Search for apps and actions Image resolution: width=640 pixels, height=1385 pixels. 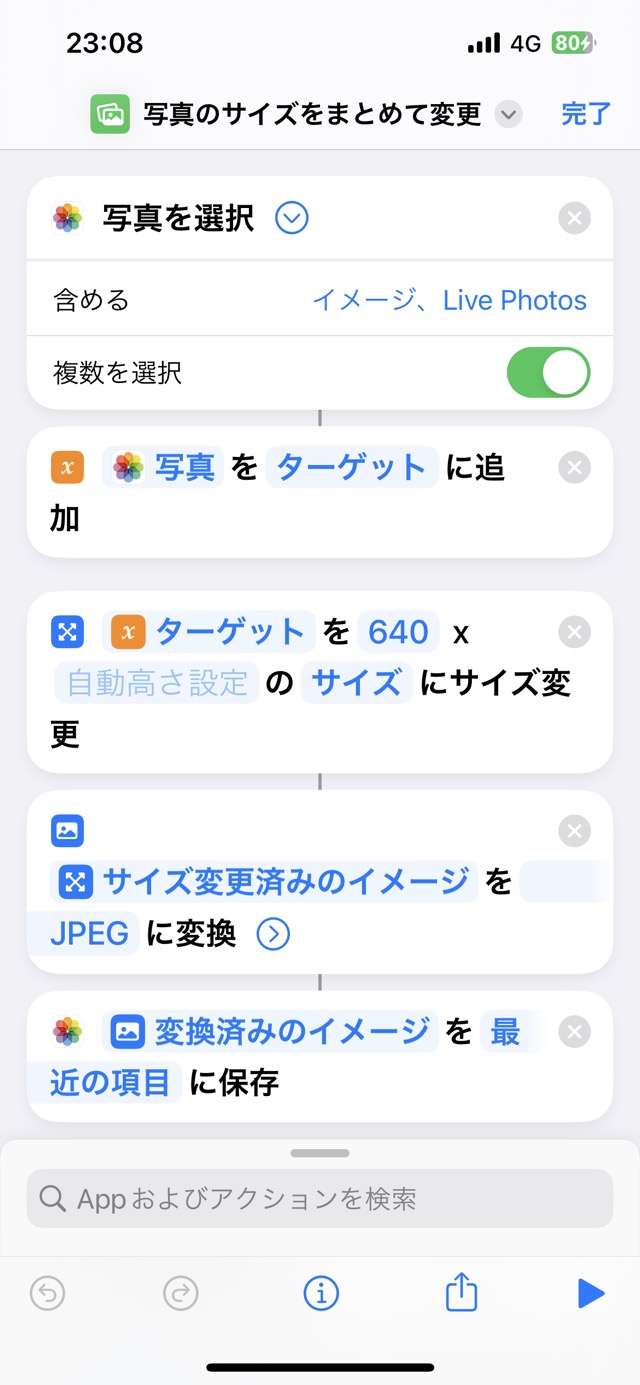tap(320, 1199)
